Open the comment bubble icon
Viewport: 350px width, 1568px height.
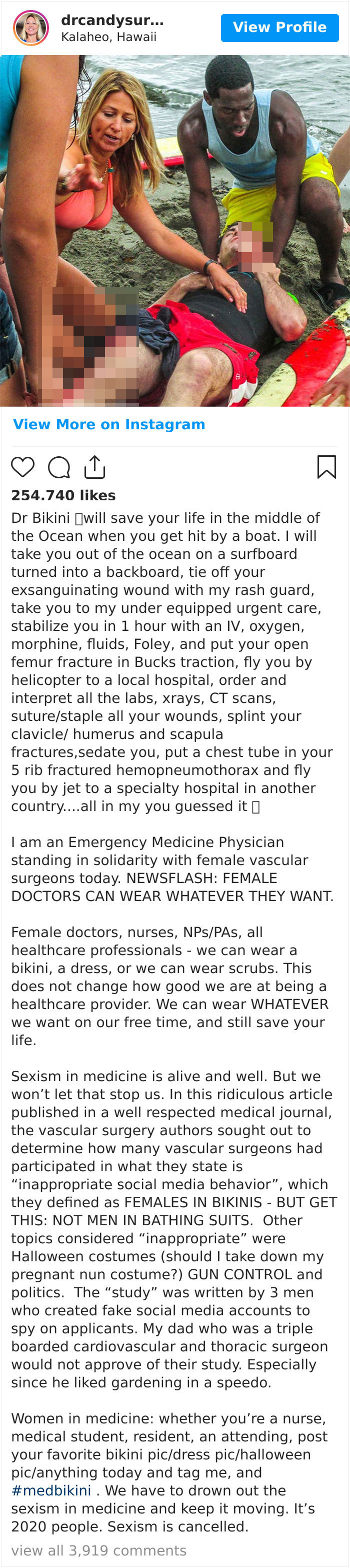click(59, 467)
